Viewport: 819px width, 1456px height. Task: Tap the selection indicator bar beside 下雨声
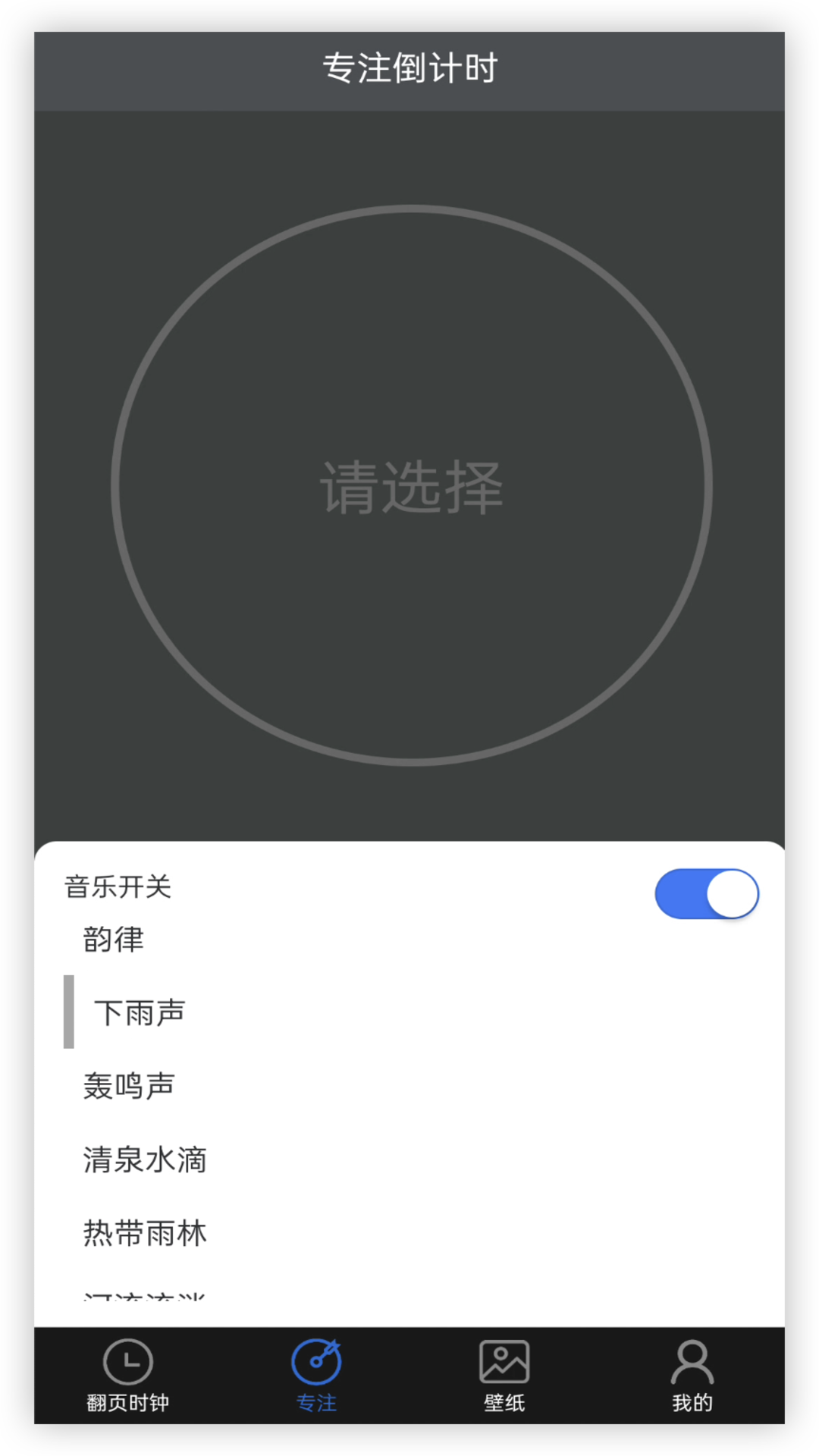coord(69,1012)
